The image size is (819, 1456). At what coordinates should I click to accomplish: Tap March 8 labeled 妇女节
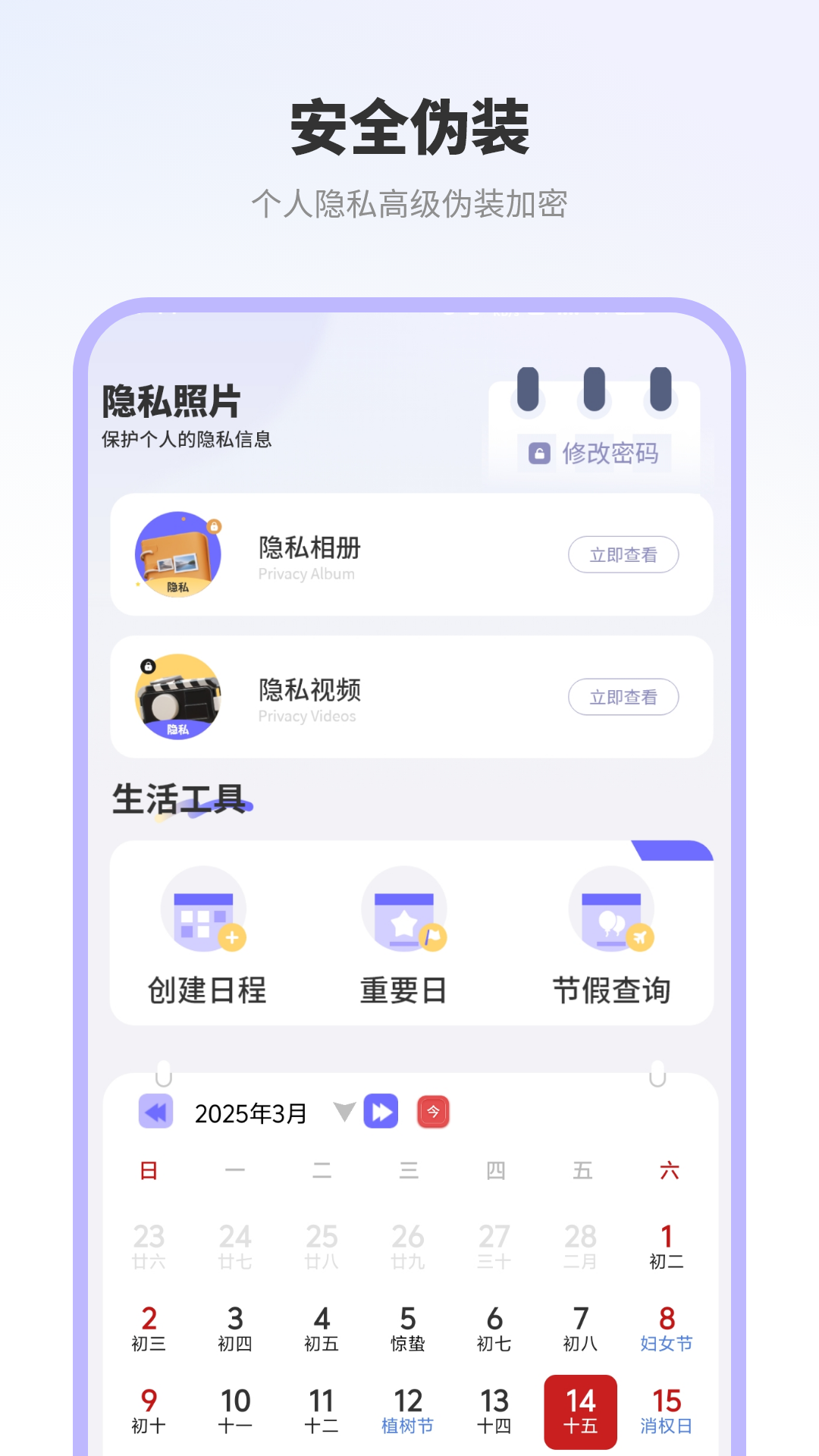pyautogui.click(x=667, y=1327)
